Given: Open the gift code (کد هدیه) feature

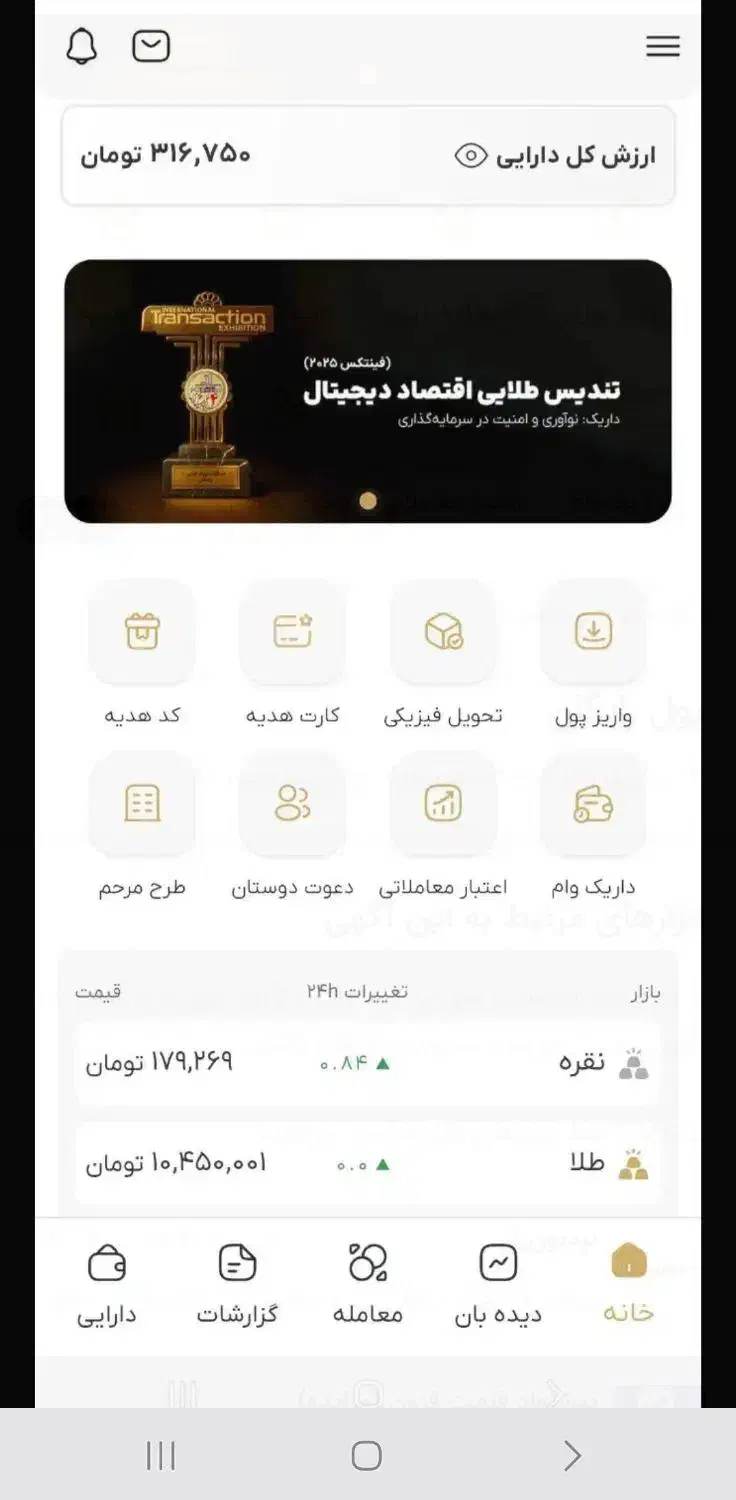Looking at the screenshot, I should [142, 633].
